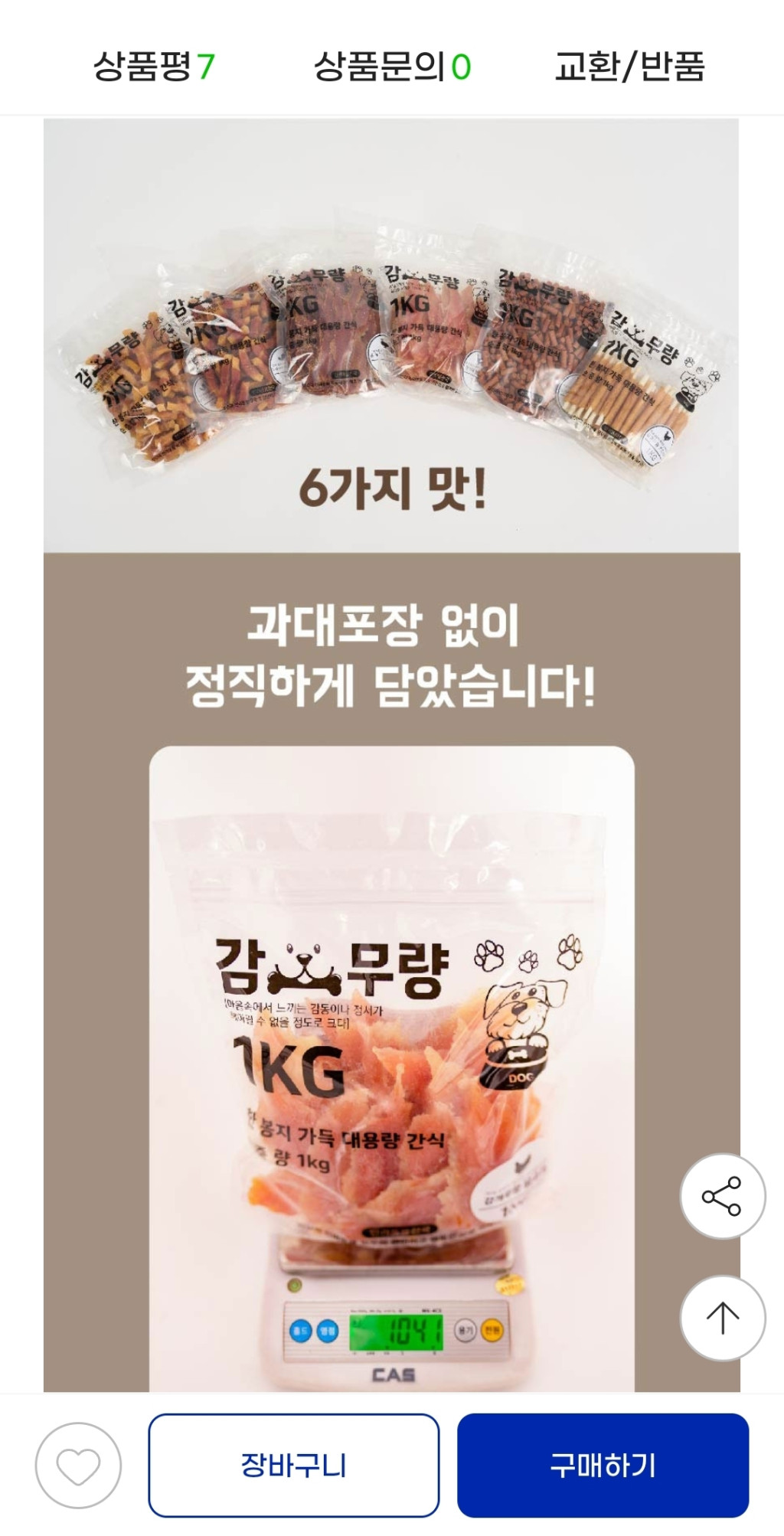This screenshot has width=784, height=1536.
Task: Add the product to your wishlist with the heart
Action: pyautogui.click(x=79, y=1466)
